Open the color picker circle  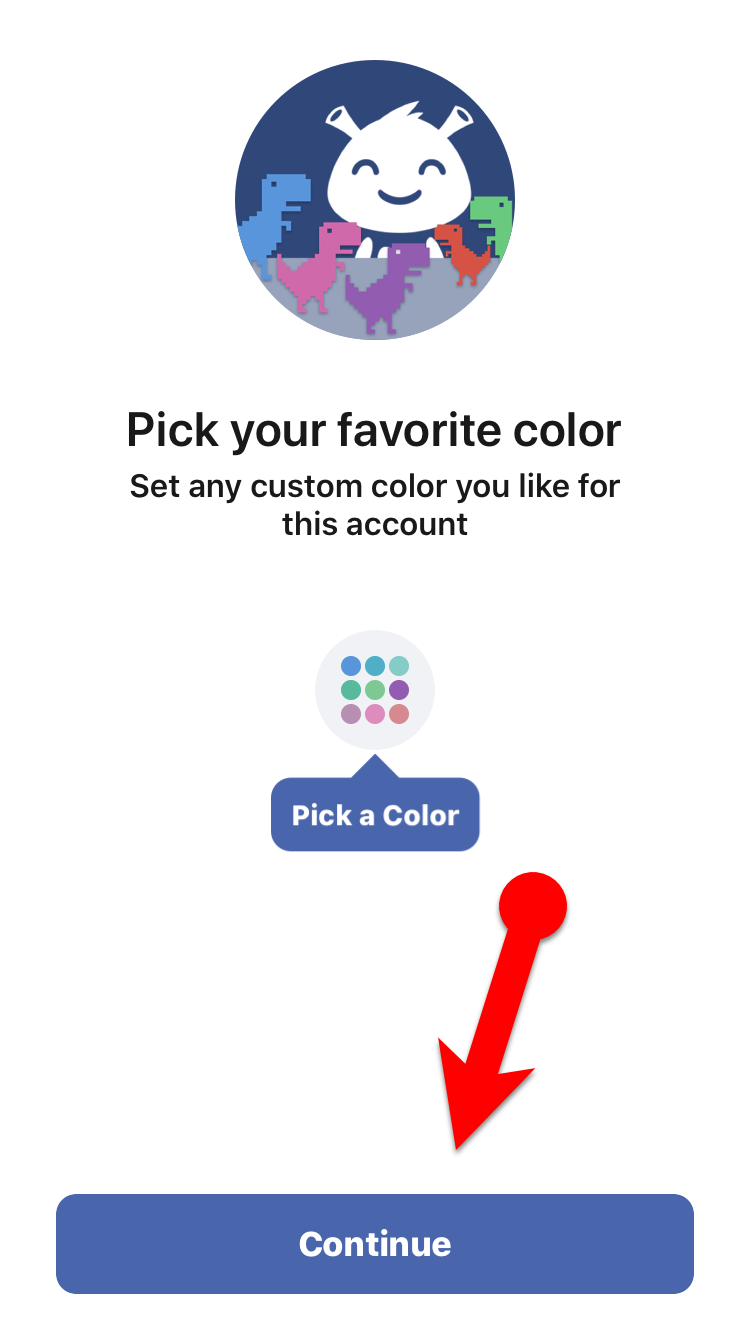pyautogui.click(x=375, y=690)
